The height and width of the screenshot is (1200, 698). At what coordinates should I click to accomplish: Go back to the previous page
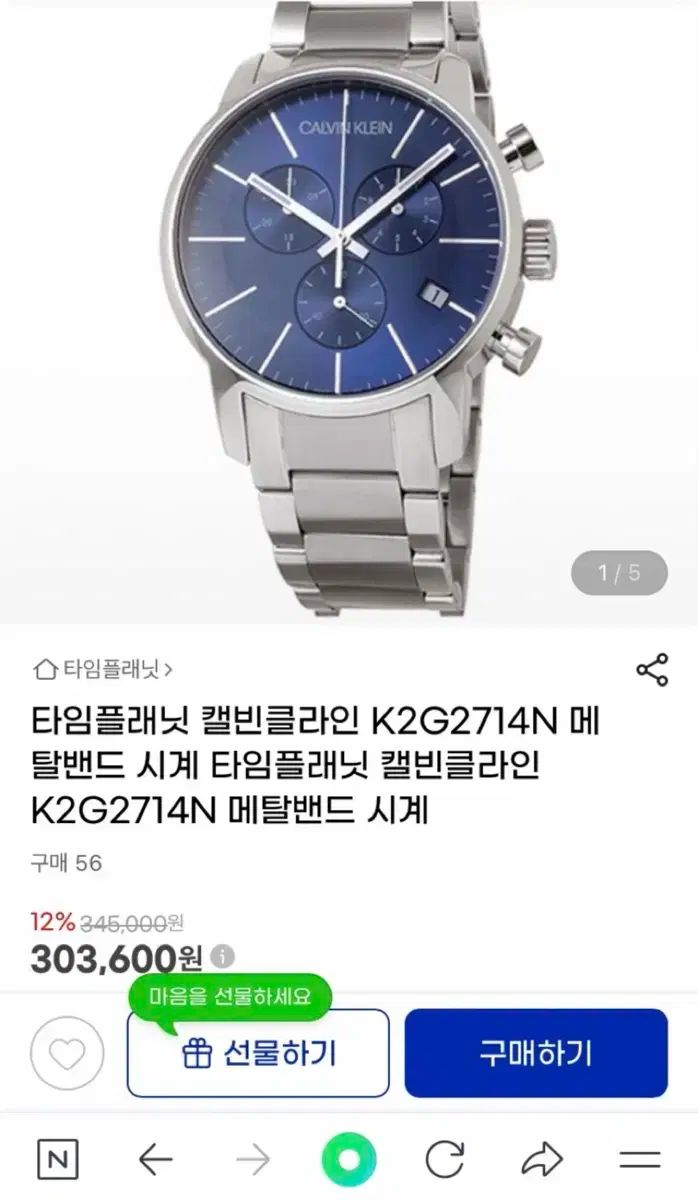[x=155, y=1160]
